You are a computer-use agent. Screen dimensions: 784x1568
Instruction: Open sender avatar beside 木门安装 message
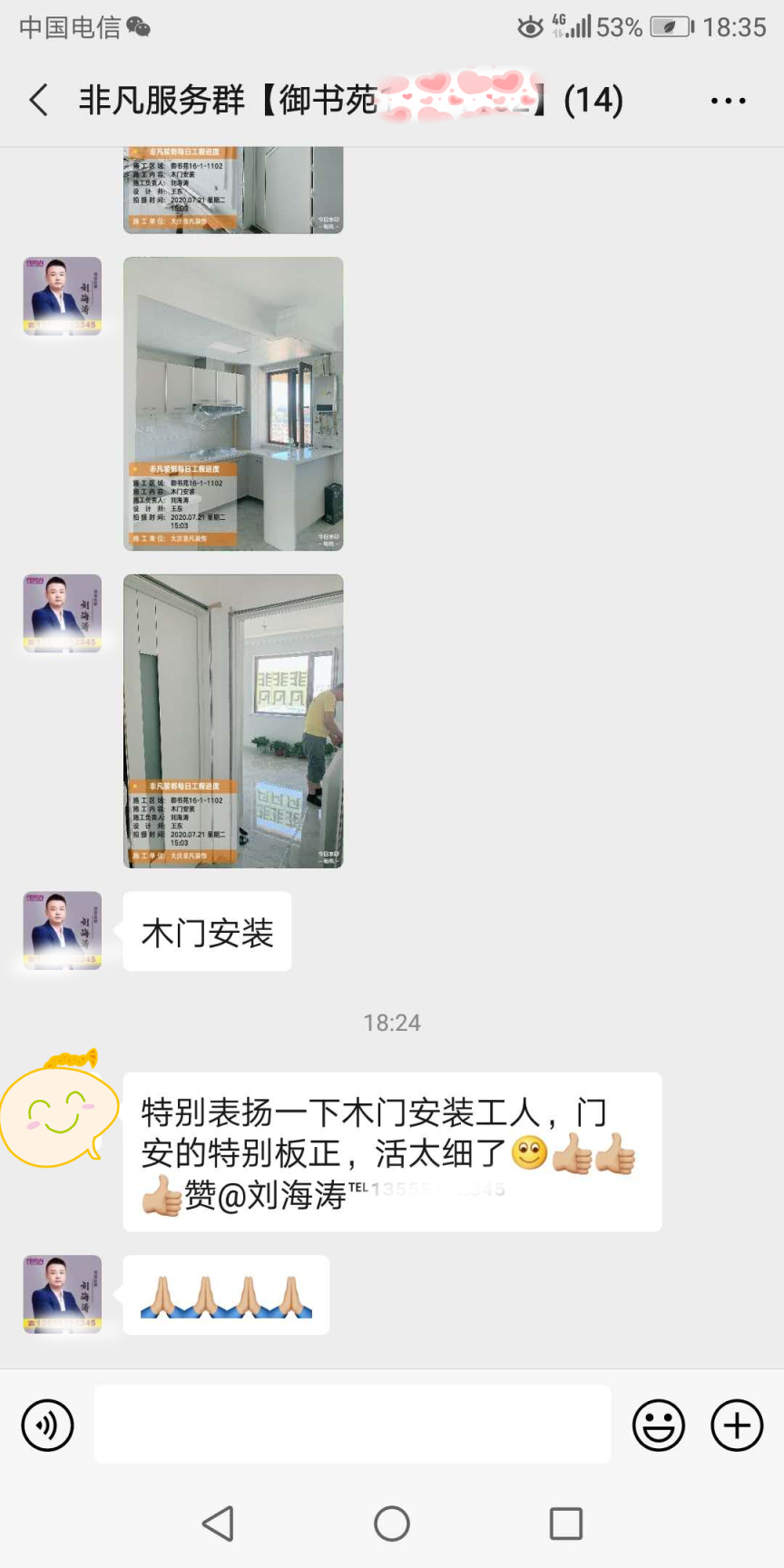pyautogui.click(x=63, y=930)
